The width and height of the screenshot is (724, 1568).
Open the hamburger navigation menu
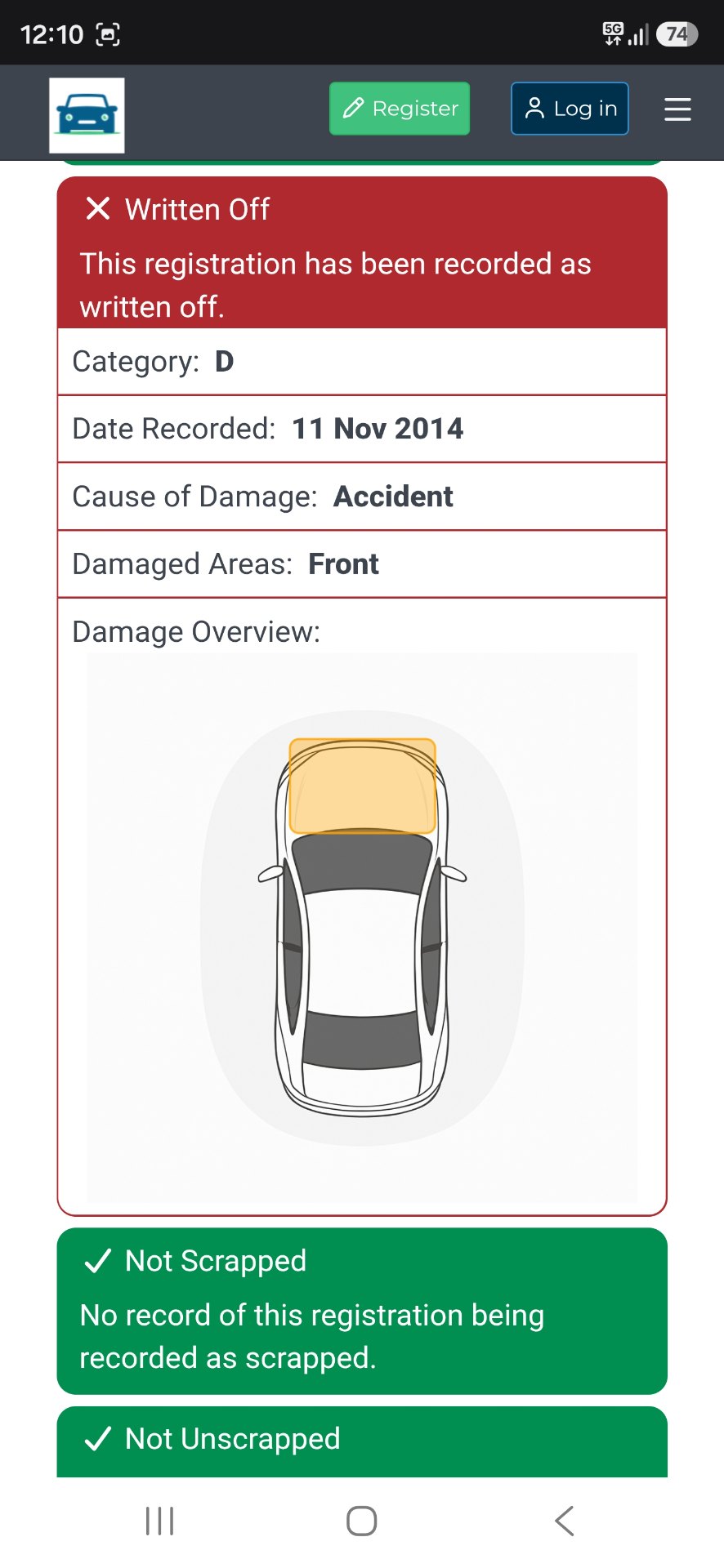[677, 109]
